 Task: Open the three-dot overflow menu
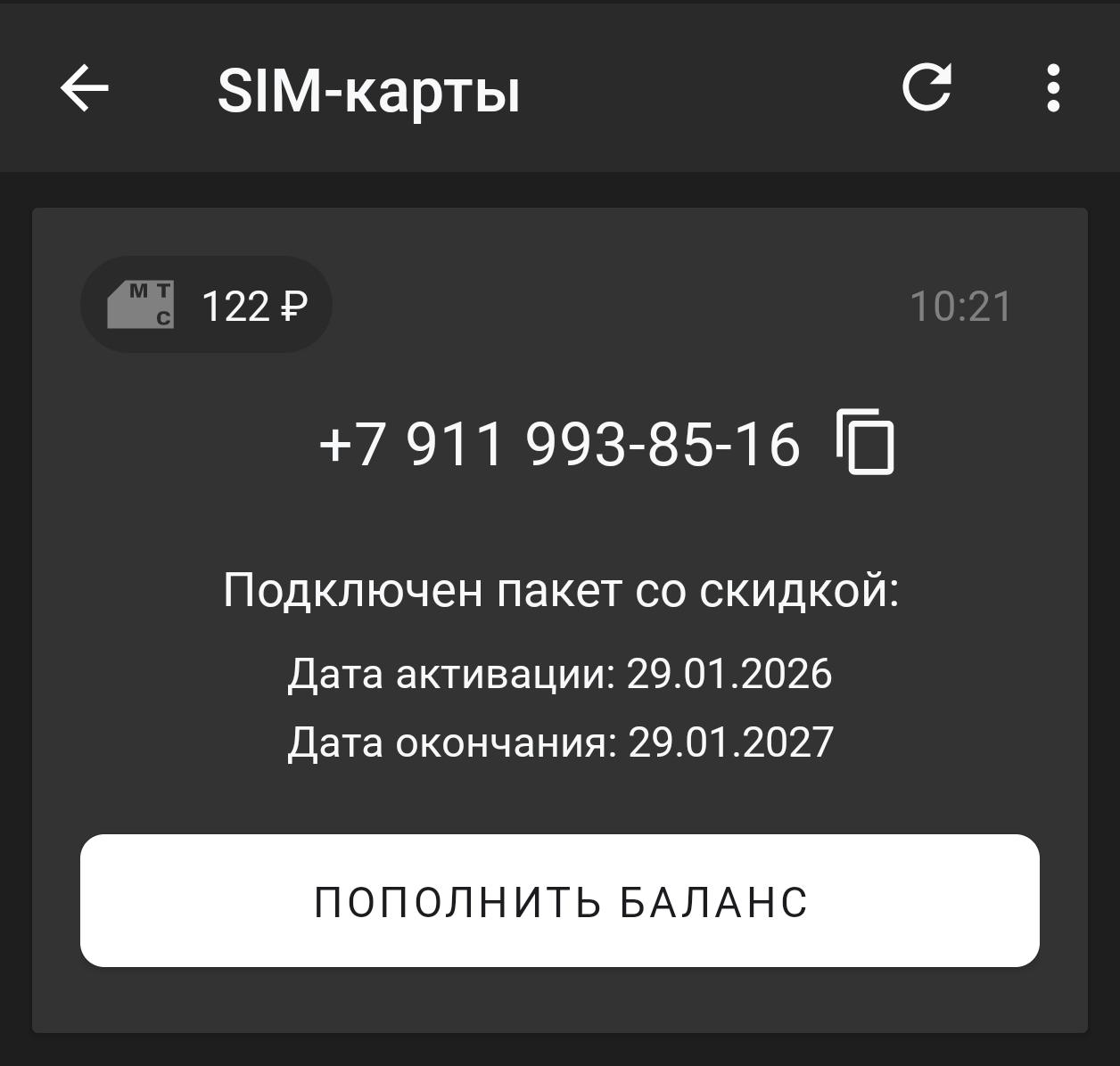point(1053,88)
